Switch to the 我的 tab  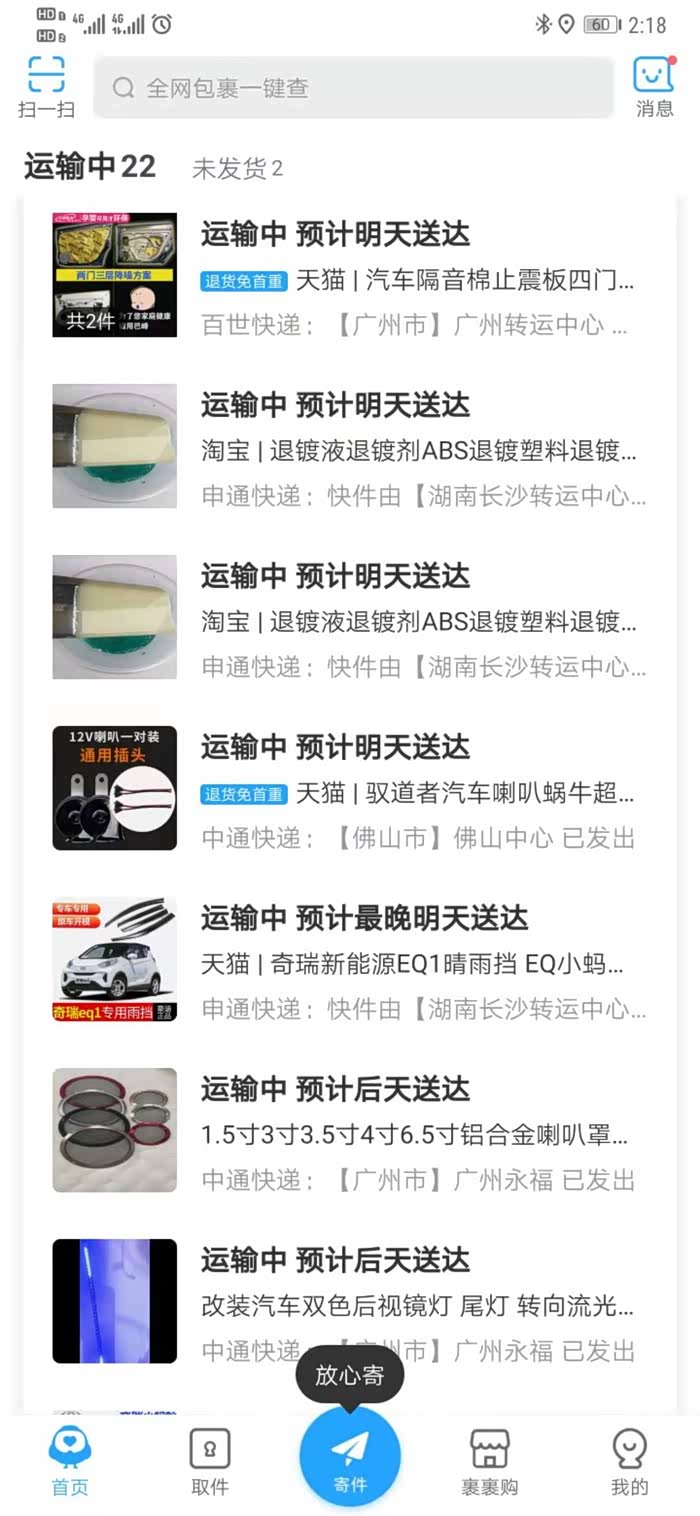click(630, 1462)
